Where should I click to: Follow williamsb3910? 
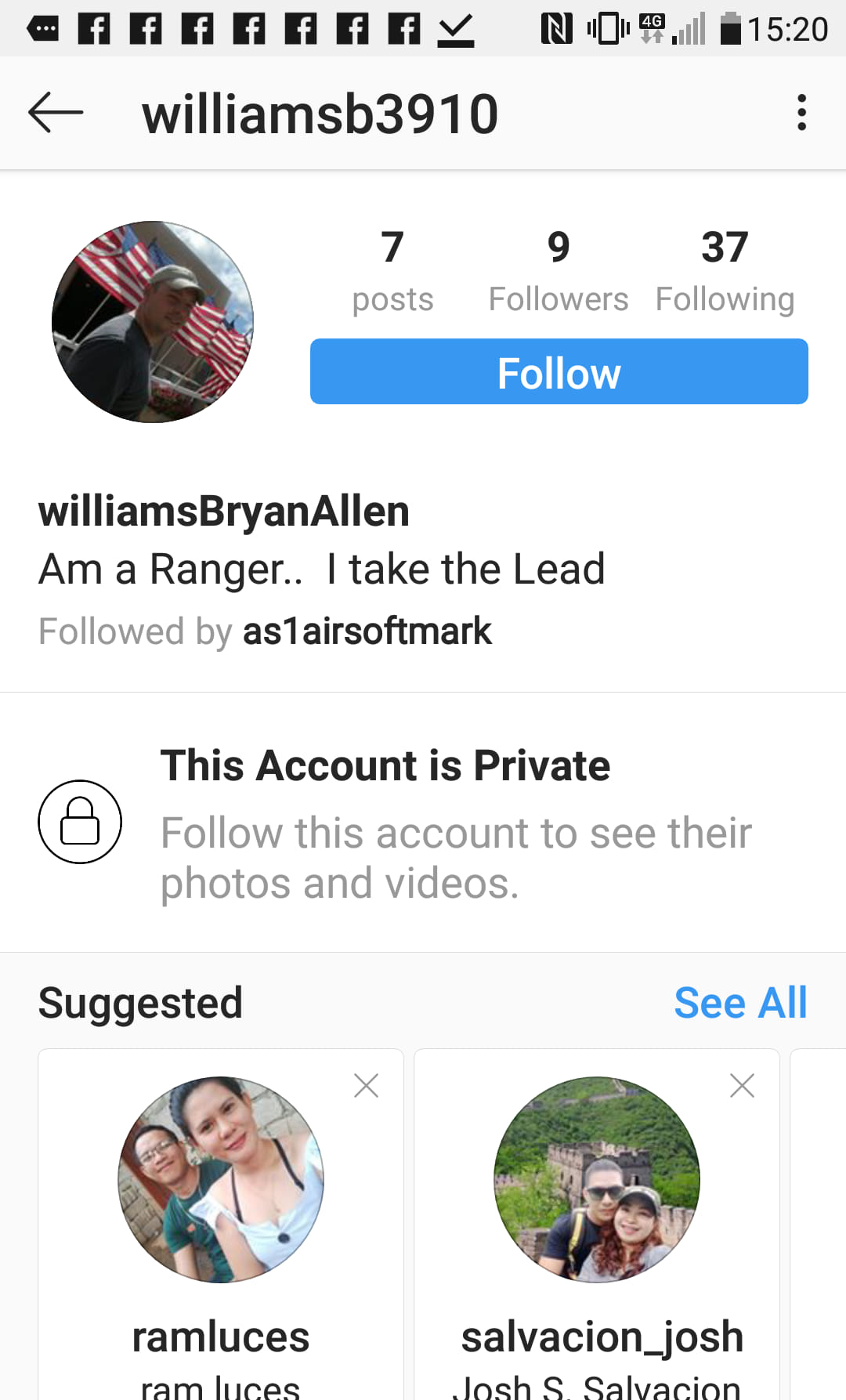coord(559,372)
